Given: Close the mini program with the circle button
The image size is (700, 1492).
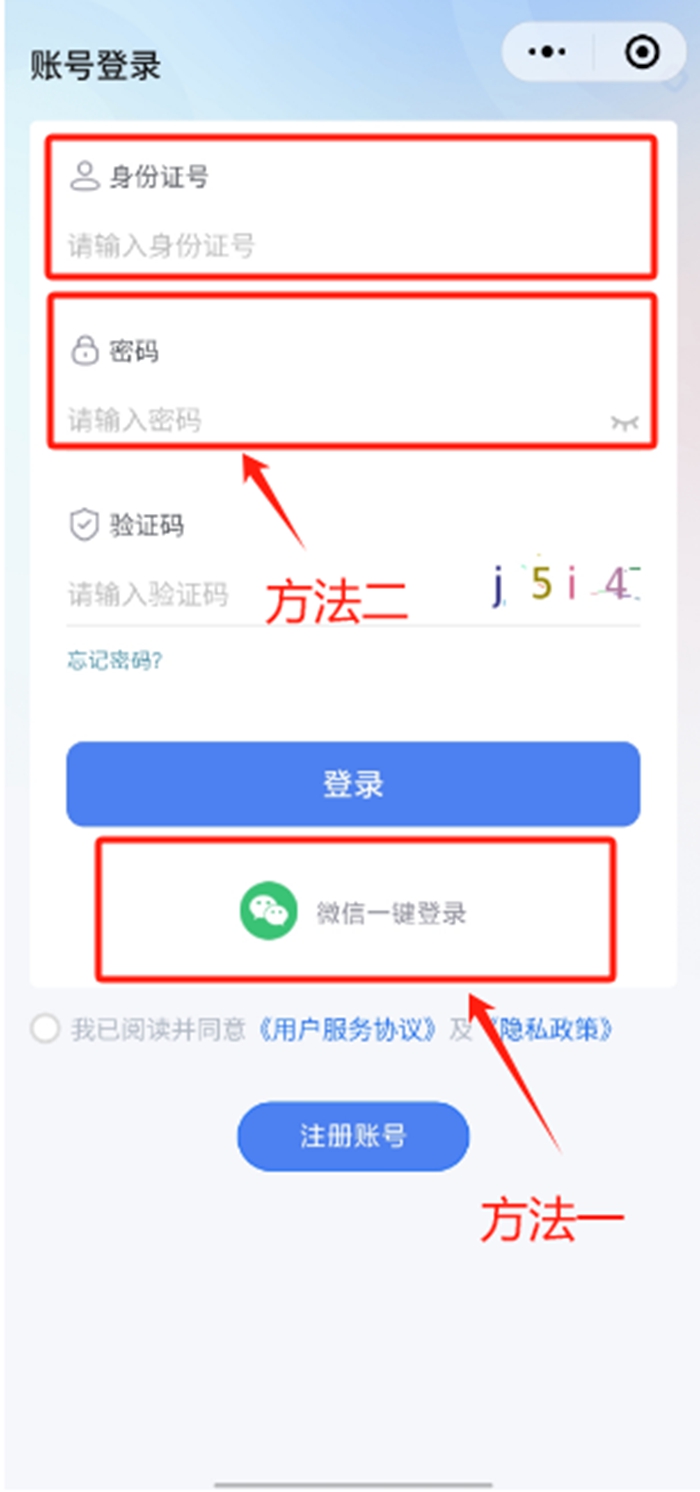Looking at the screenshot, I should coord(642,51).
